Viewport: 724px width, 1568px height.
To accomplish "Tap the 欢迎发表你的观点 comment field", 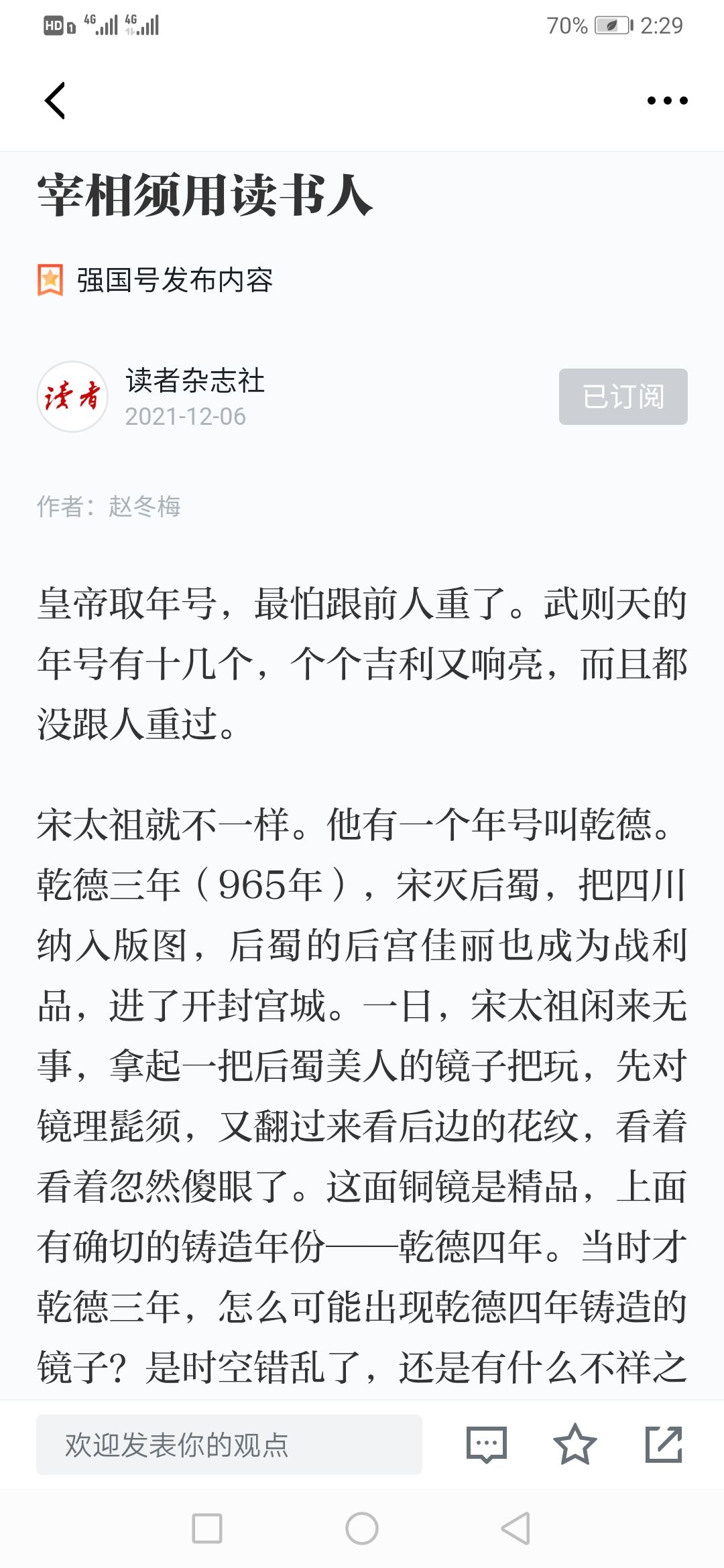I will [x=229, y=1444].
